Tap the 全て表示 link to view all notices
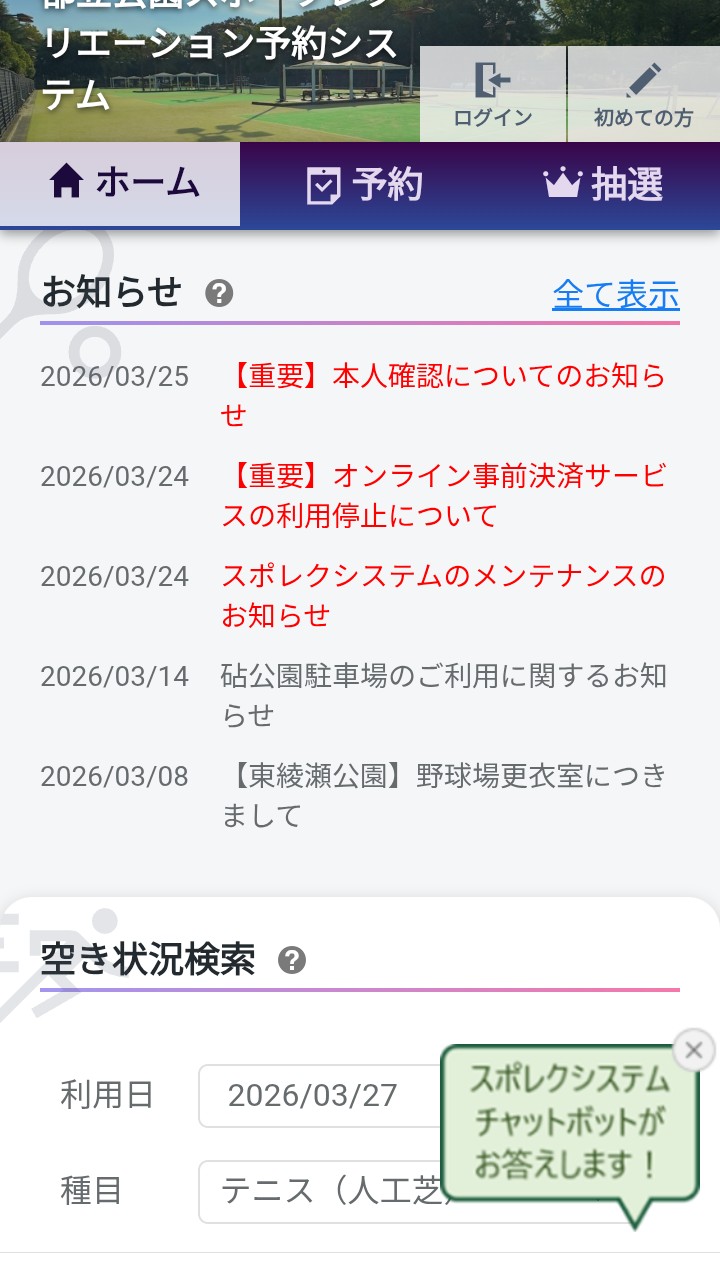The height and width of the screenshot is (1263, 720). coord(615,294)
